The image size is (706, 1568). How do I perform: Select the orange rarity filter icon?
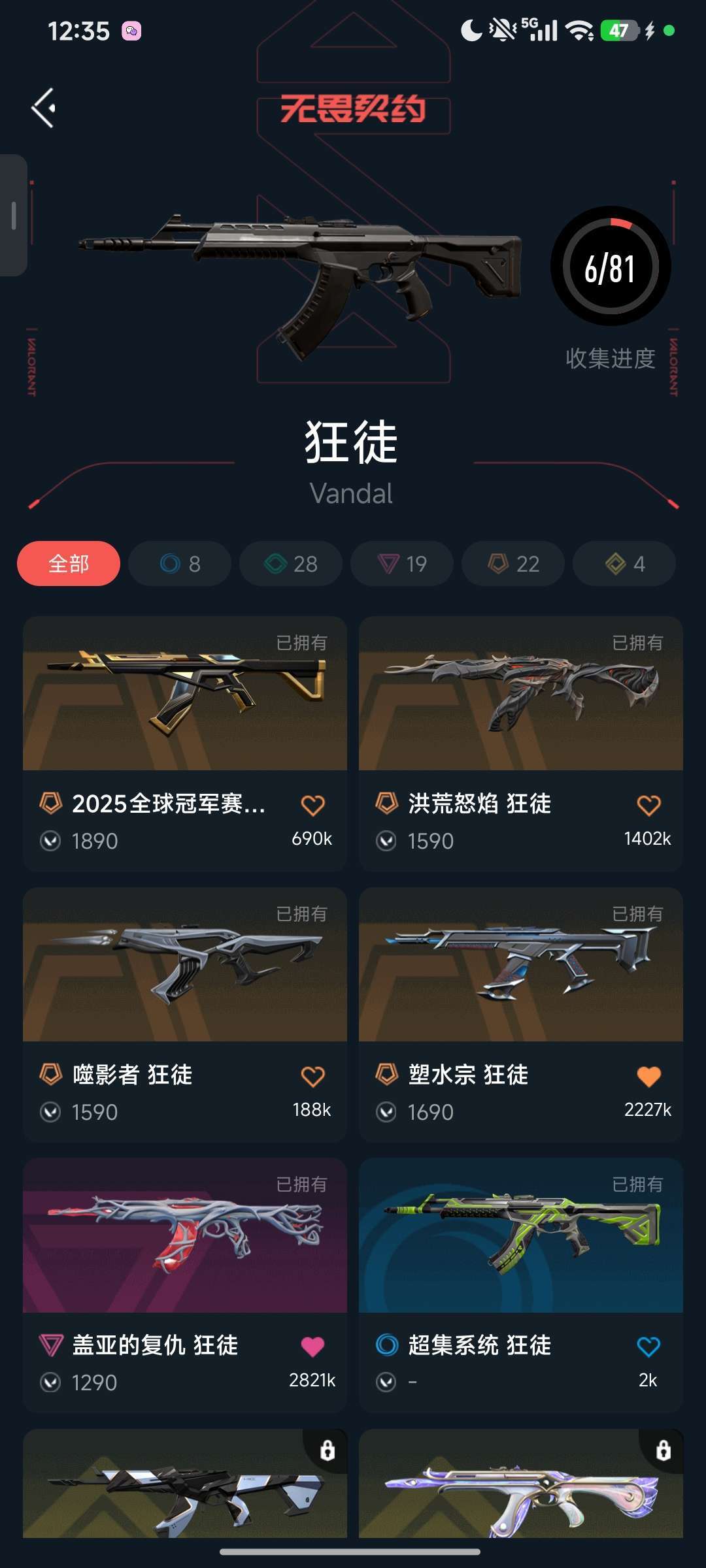[x=513, y=563]
